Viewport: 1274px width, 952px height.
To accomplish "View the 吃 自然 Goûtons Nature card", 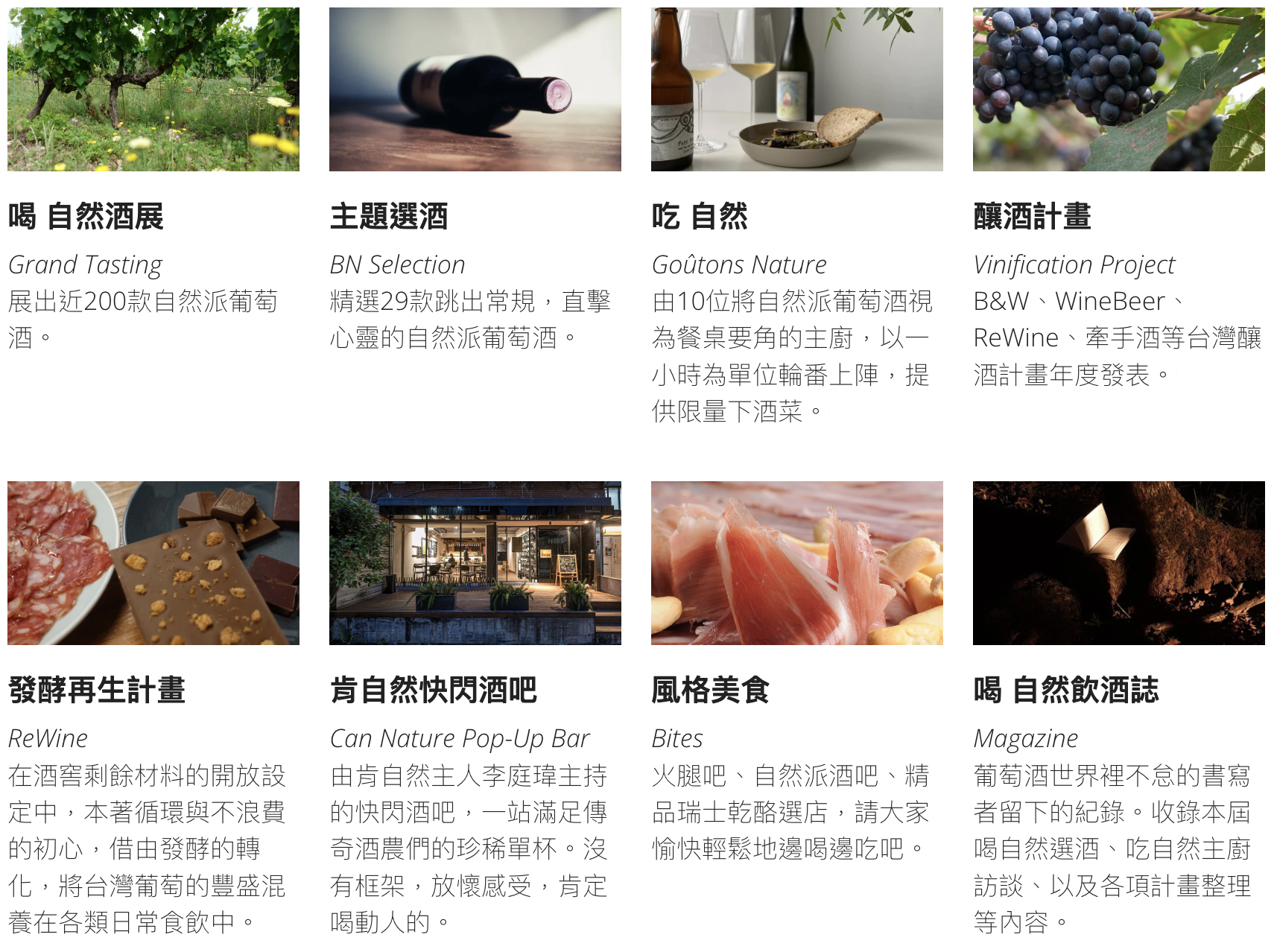I will pos(797,217).
